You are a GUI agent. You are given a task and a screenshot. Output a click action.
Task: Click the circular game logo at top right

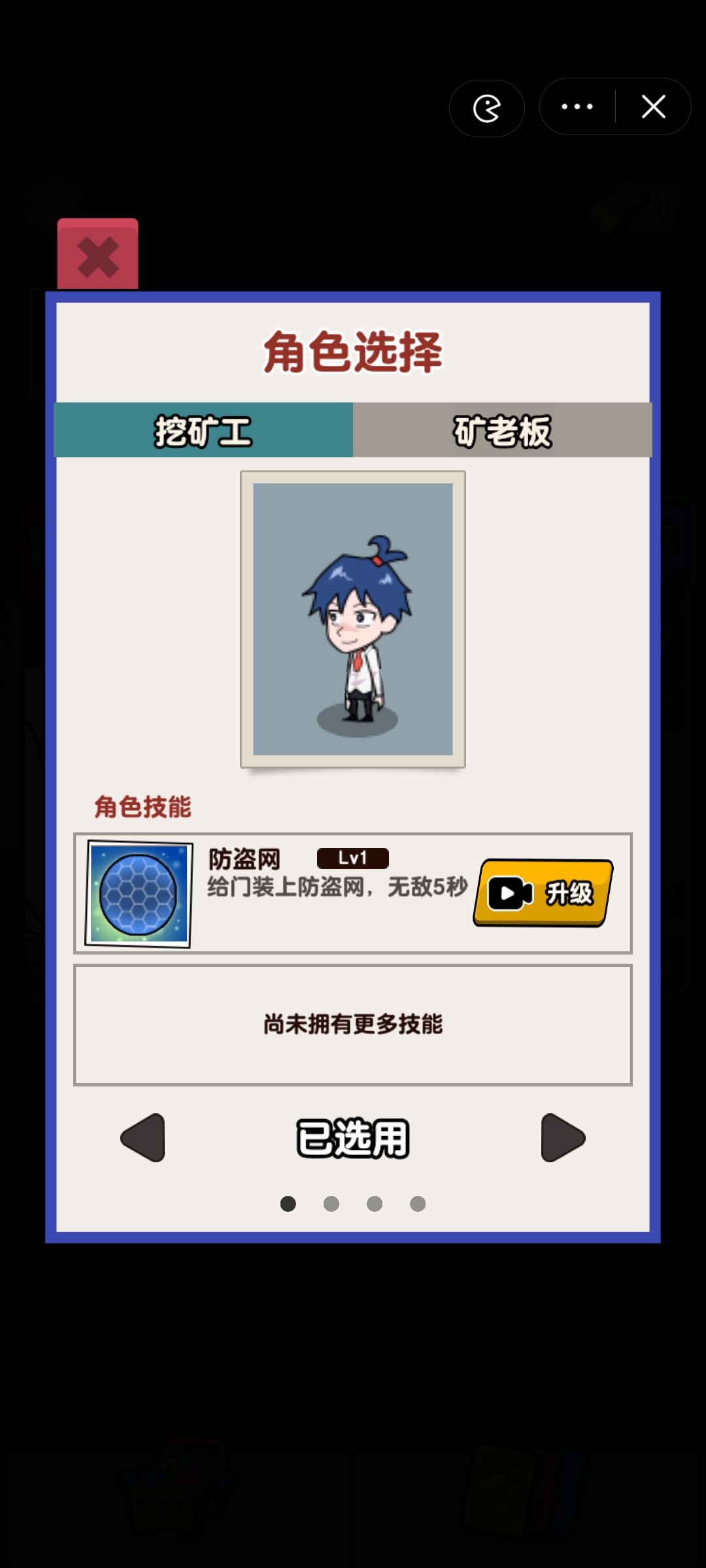tap(486, 107)
